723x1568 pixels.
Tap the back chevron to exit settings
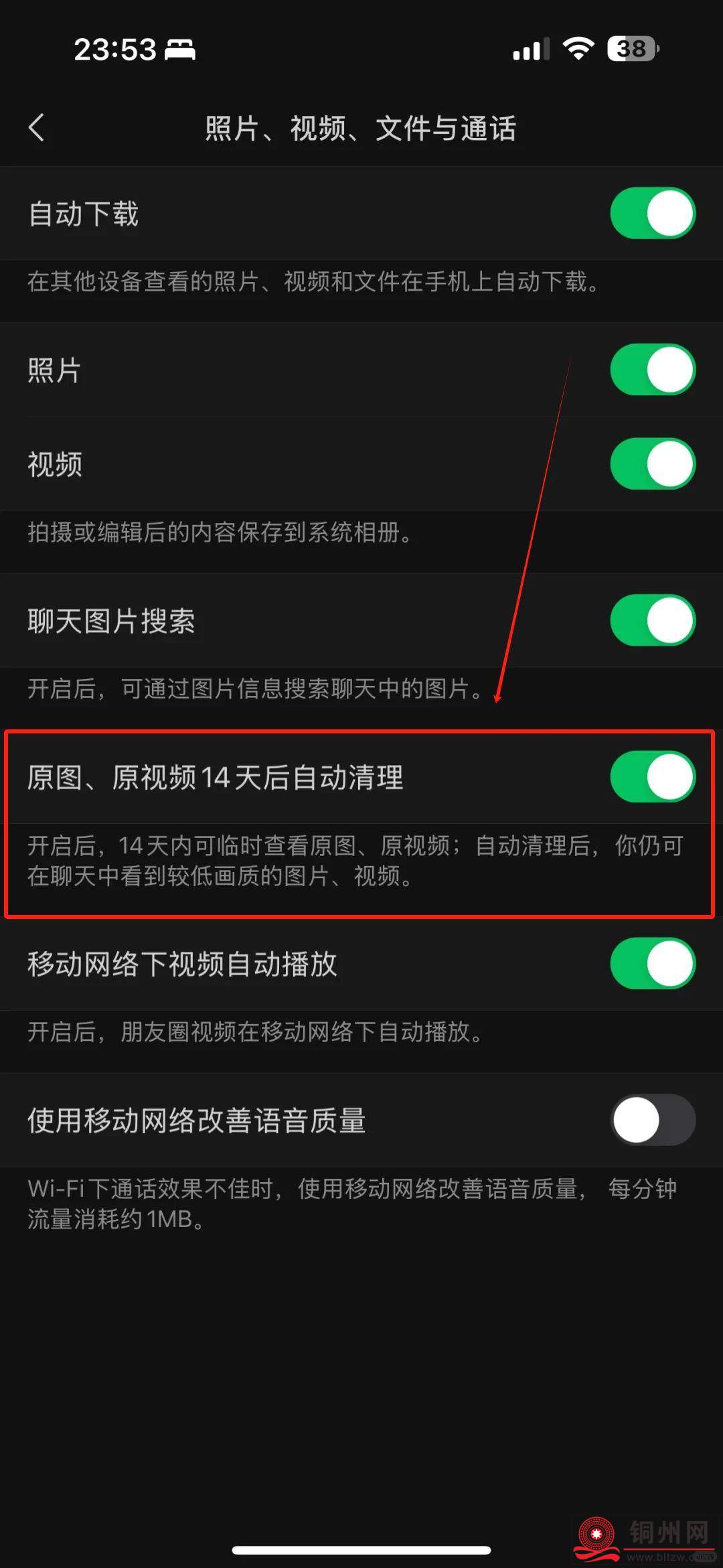[38, 127]
